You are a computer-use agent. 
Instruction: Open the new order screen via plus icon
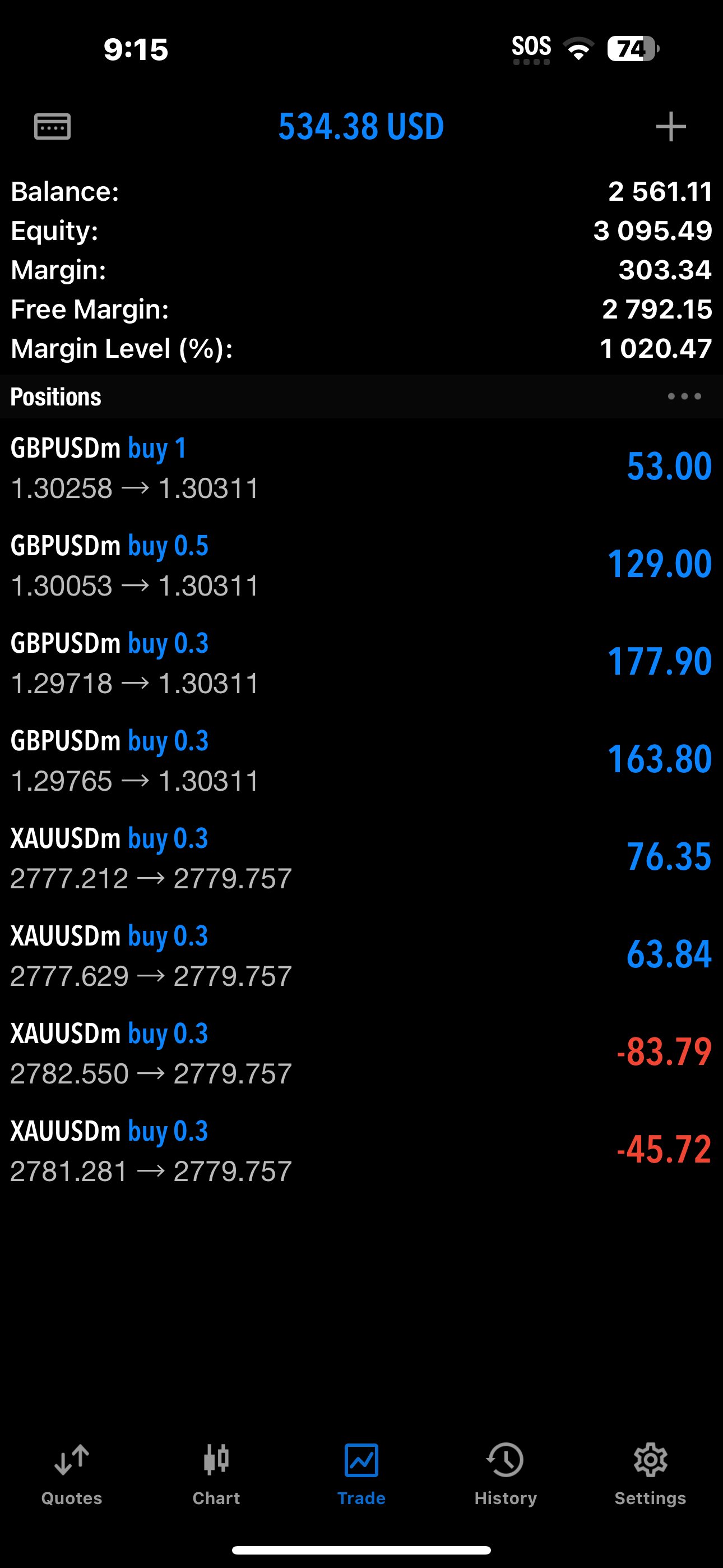(670, 127)
